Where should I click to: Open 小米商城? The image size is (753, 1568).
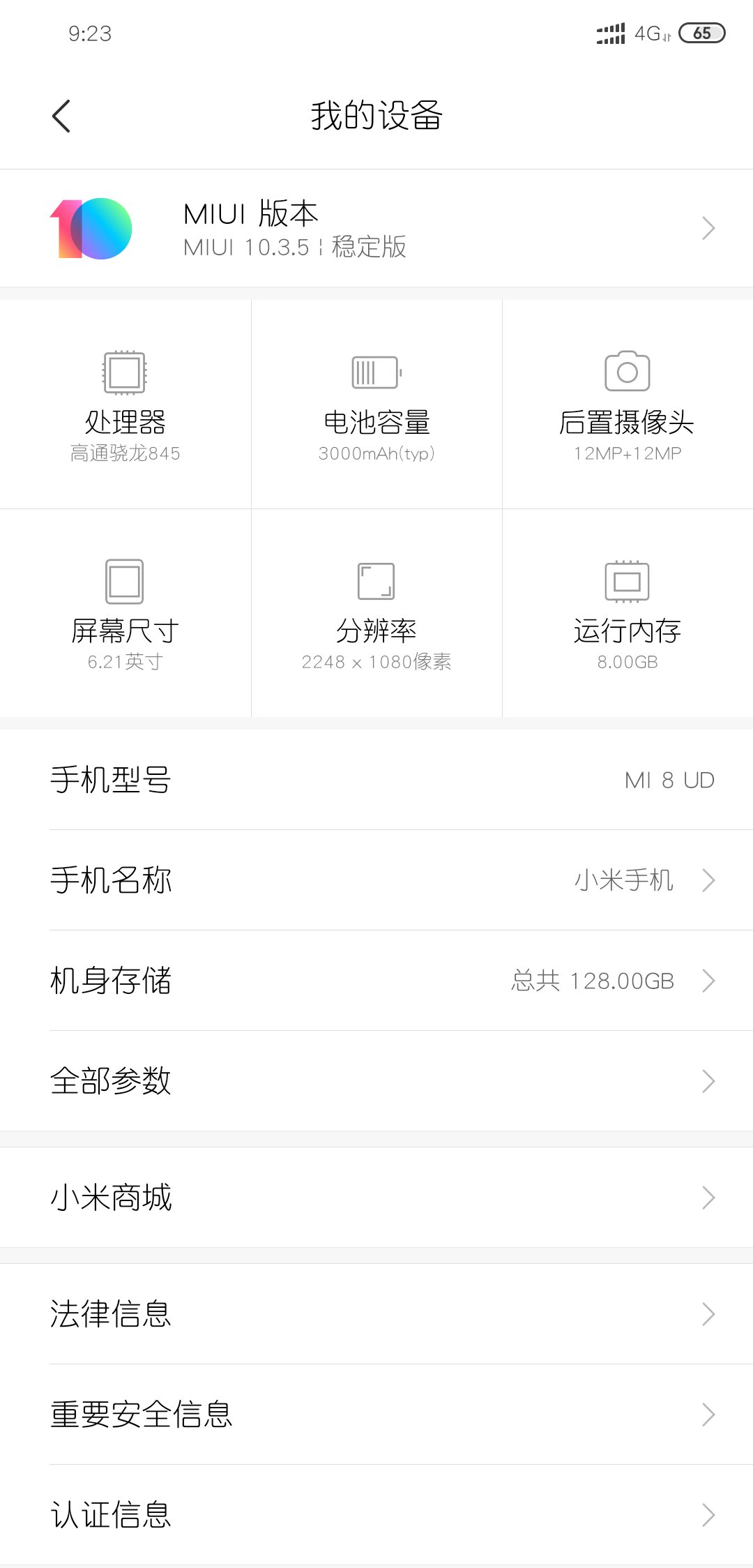click(x=376, y=1198)
